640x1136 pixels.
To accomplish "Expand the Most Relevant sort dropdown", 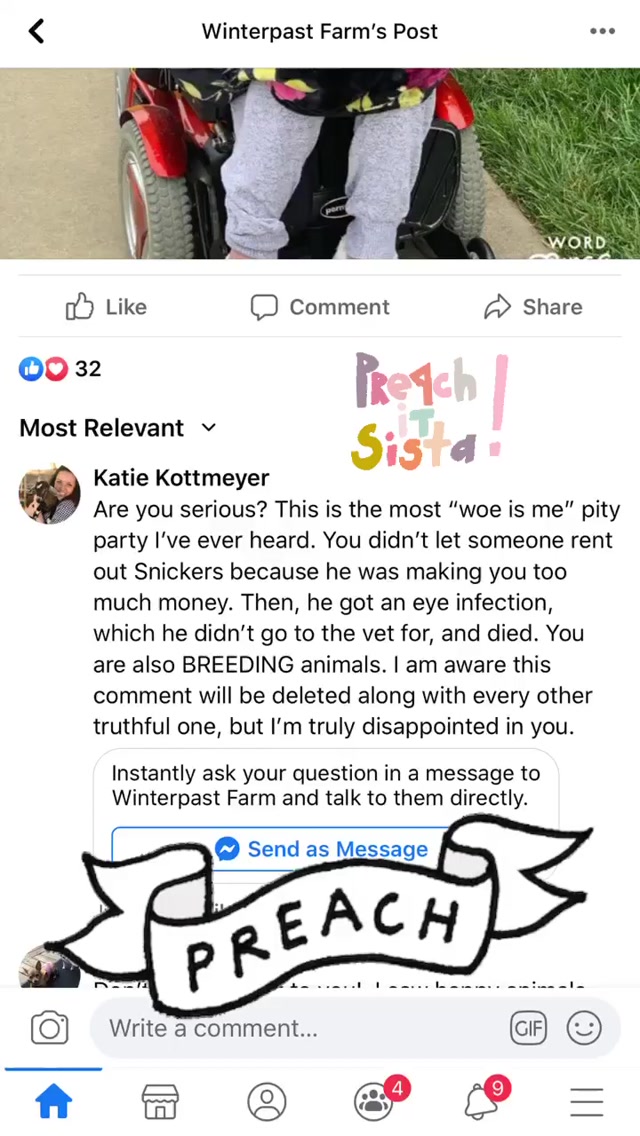I will pyautogui.click(x=117, y=428).
